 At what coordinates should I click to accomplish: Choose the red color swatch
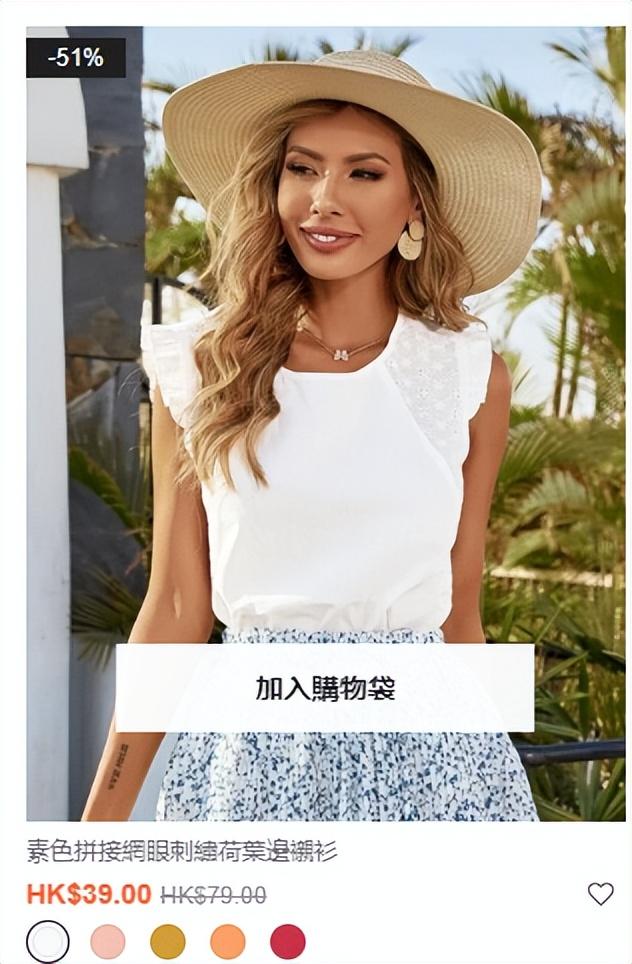288,941
